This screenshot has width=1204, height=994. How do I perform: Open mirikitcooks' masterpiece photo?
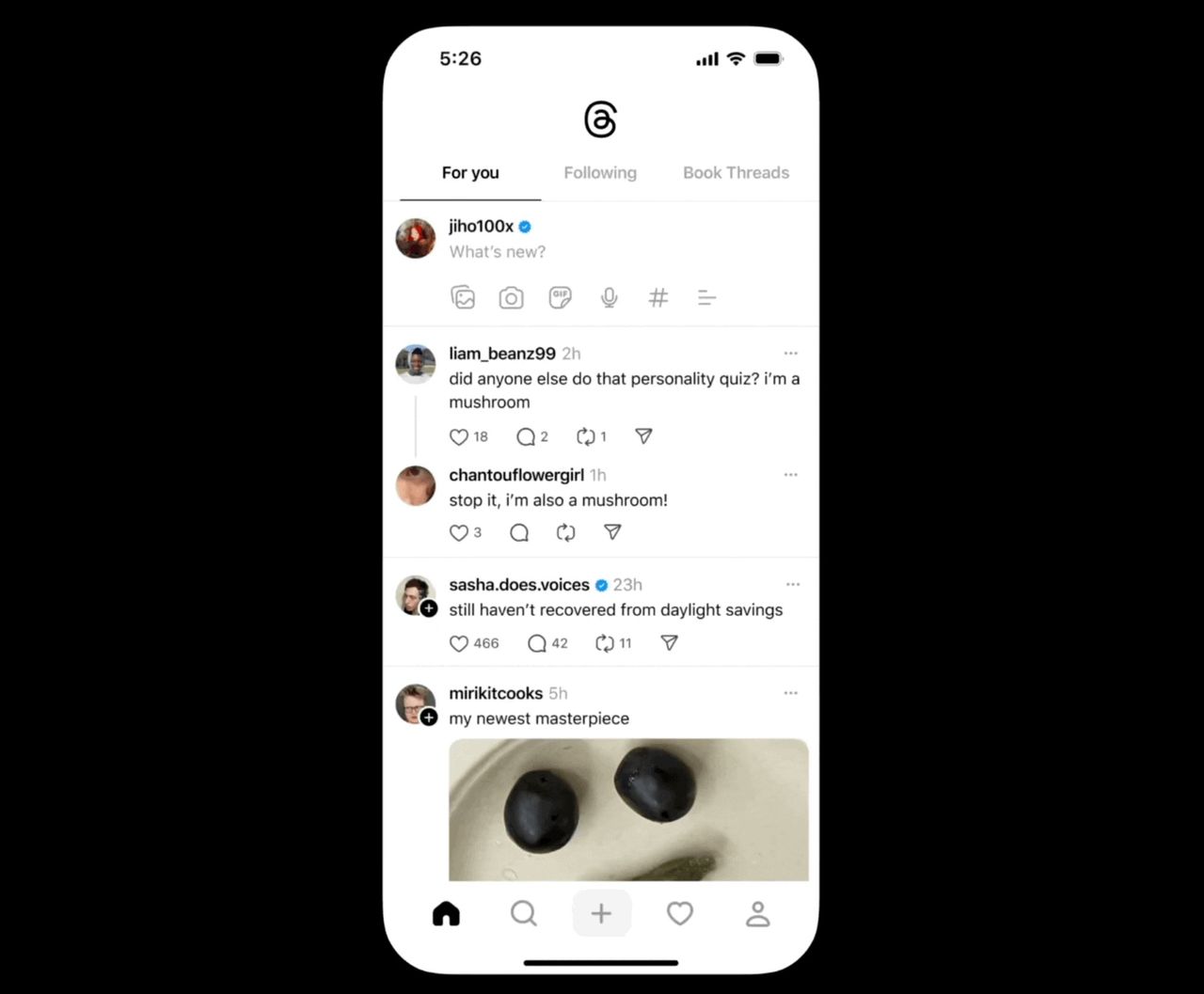tap(628, 810)
